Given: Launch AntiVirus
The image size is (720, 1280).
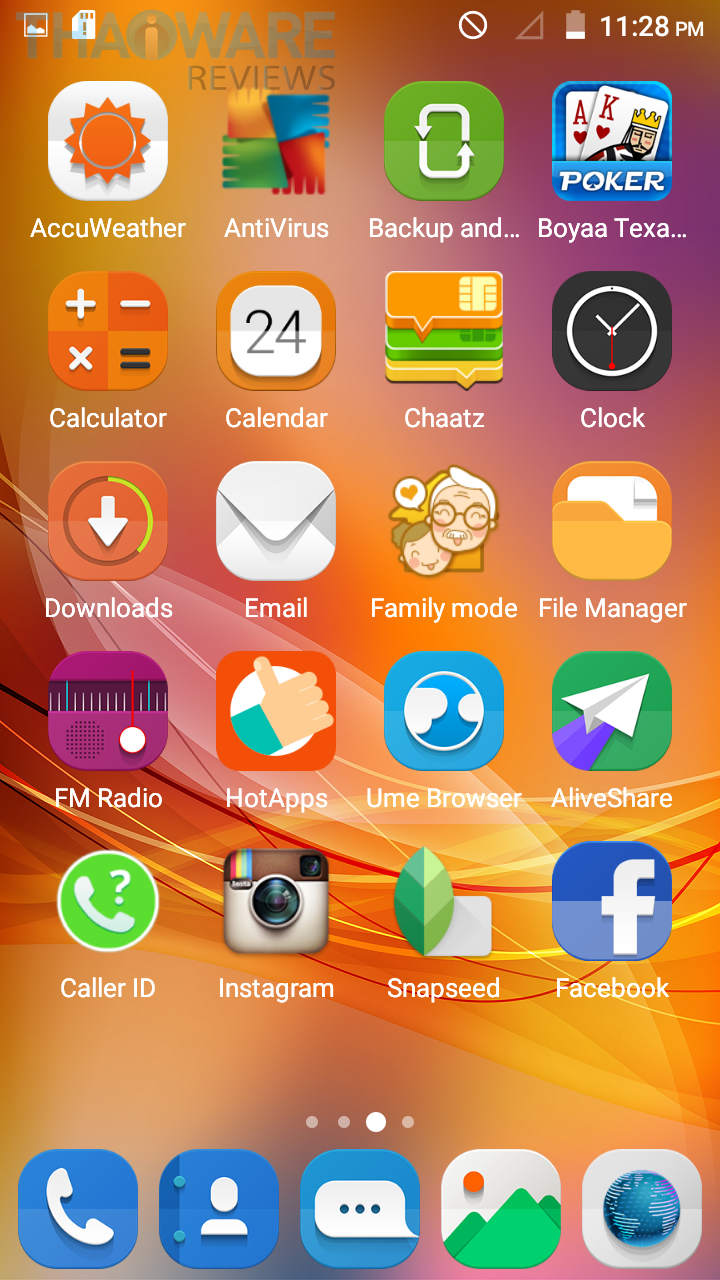Looking at the screenshot, I should point(276,141).
